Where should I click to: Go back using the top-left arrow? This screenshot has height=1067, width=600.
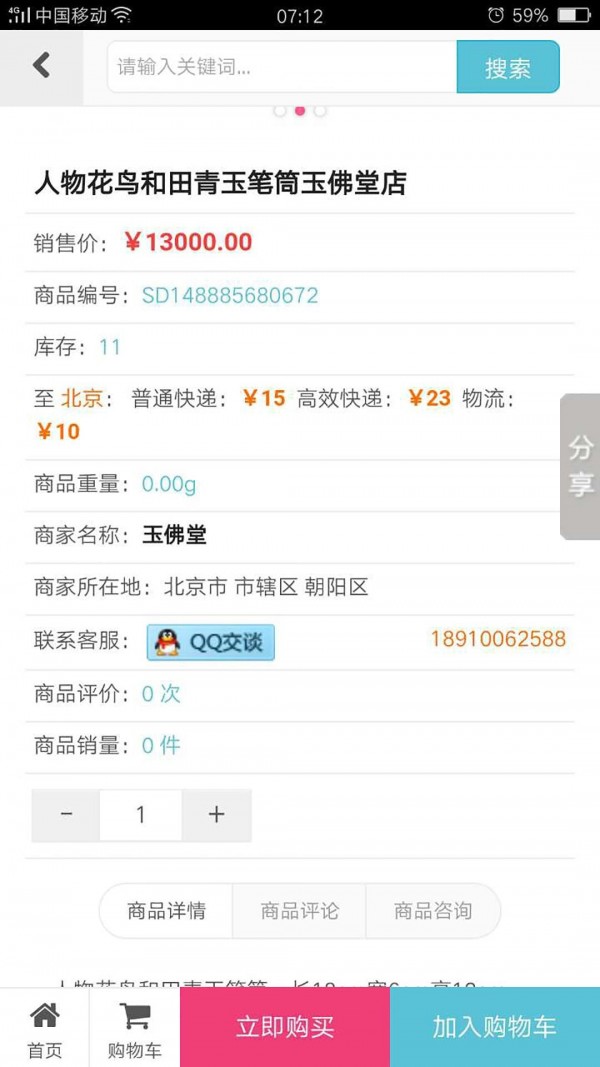coord(41,67)
